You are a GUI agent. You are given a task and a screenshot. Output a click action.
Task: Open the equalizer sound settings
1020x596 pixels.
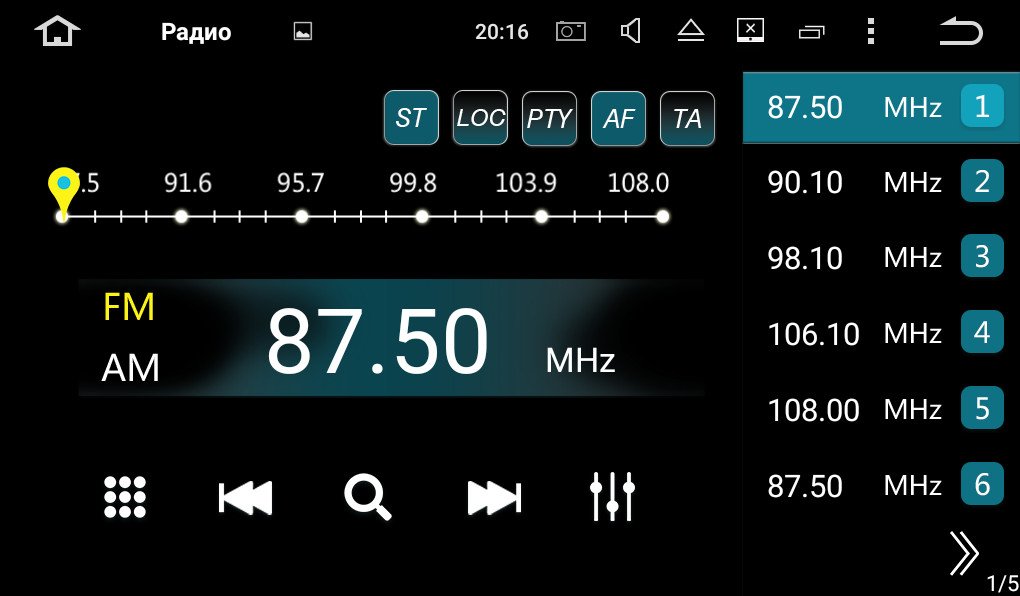point(612,496)
